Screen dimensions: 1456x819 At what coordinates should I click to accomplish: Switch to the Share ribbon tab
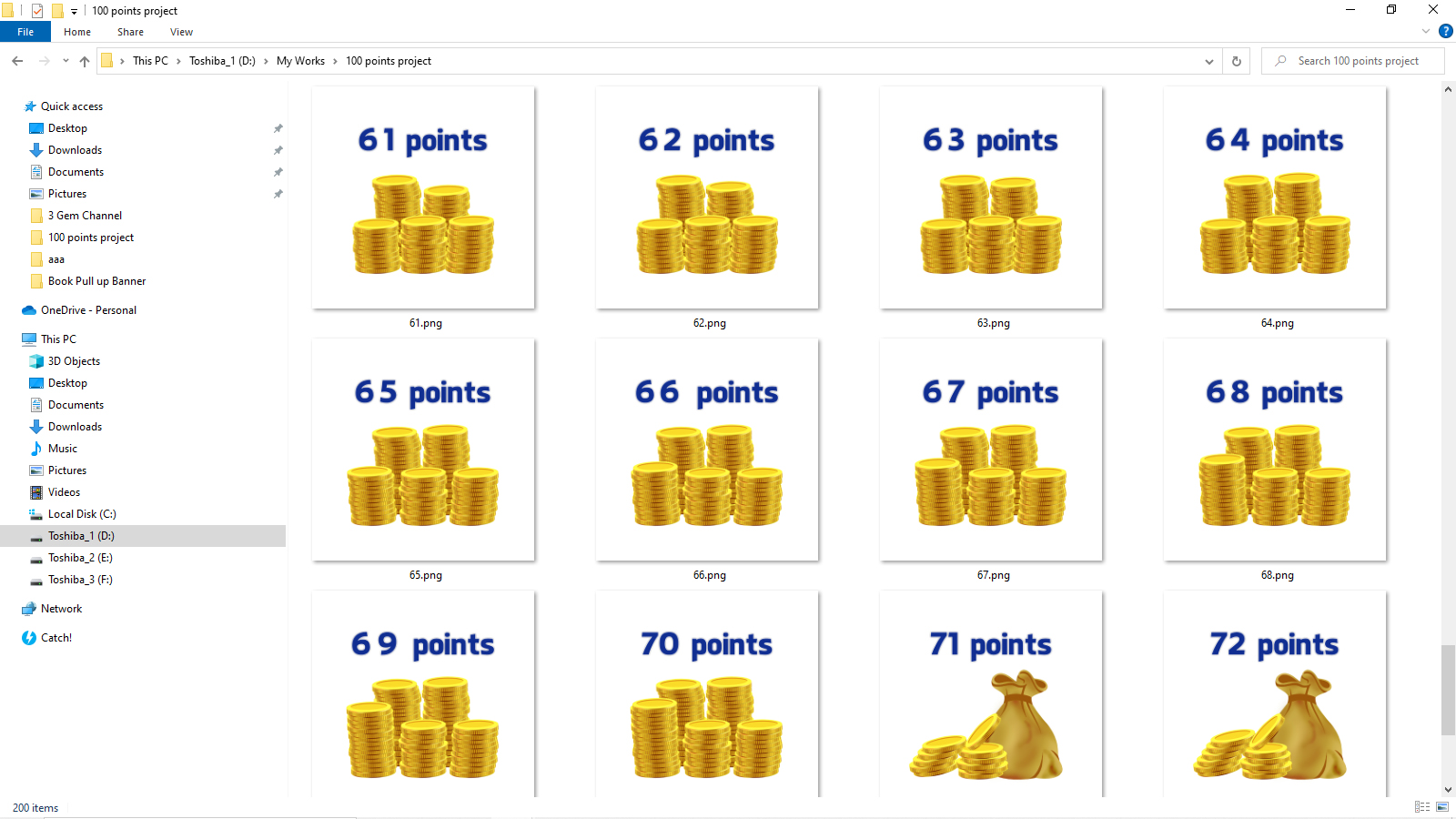(x=130, y=32)
